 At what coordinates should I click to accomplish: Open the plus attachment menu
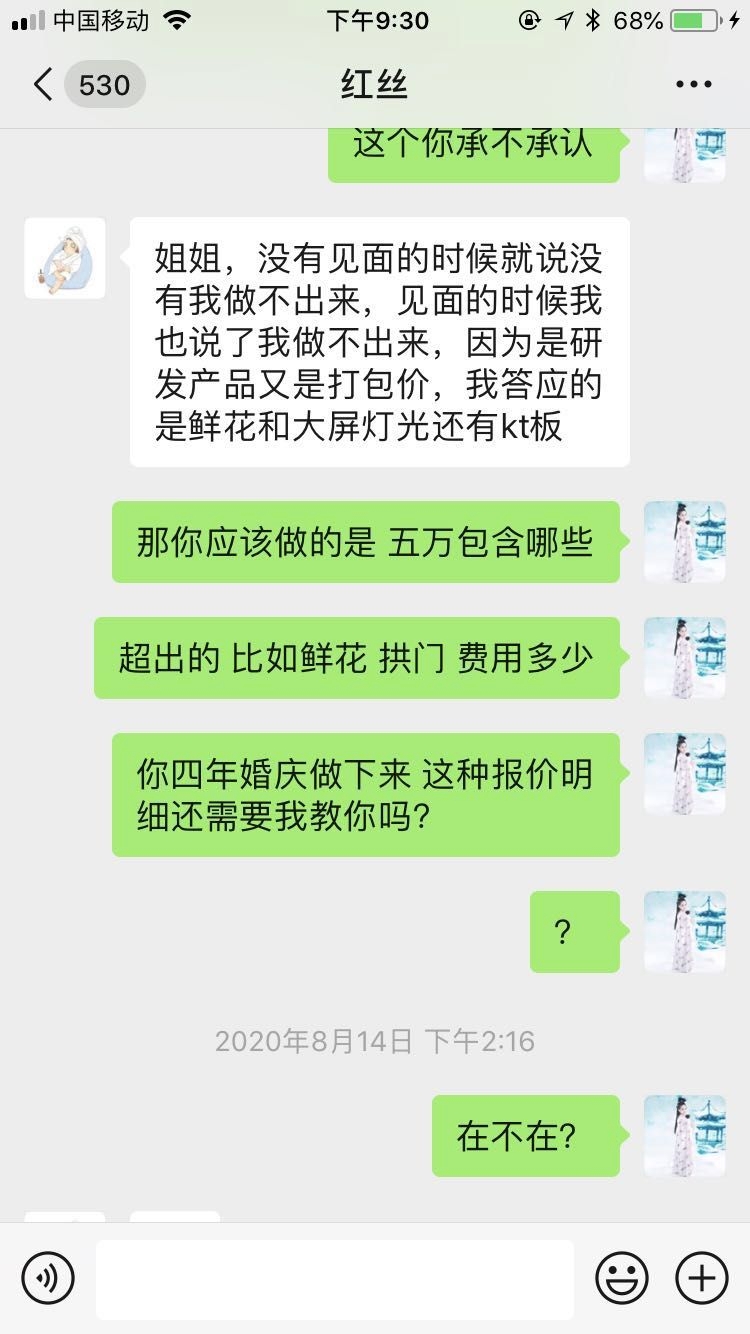tap(702, 1278)
